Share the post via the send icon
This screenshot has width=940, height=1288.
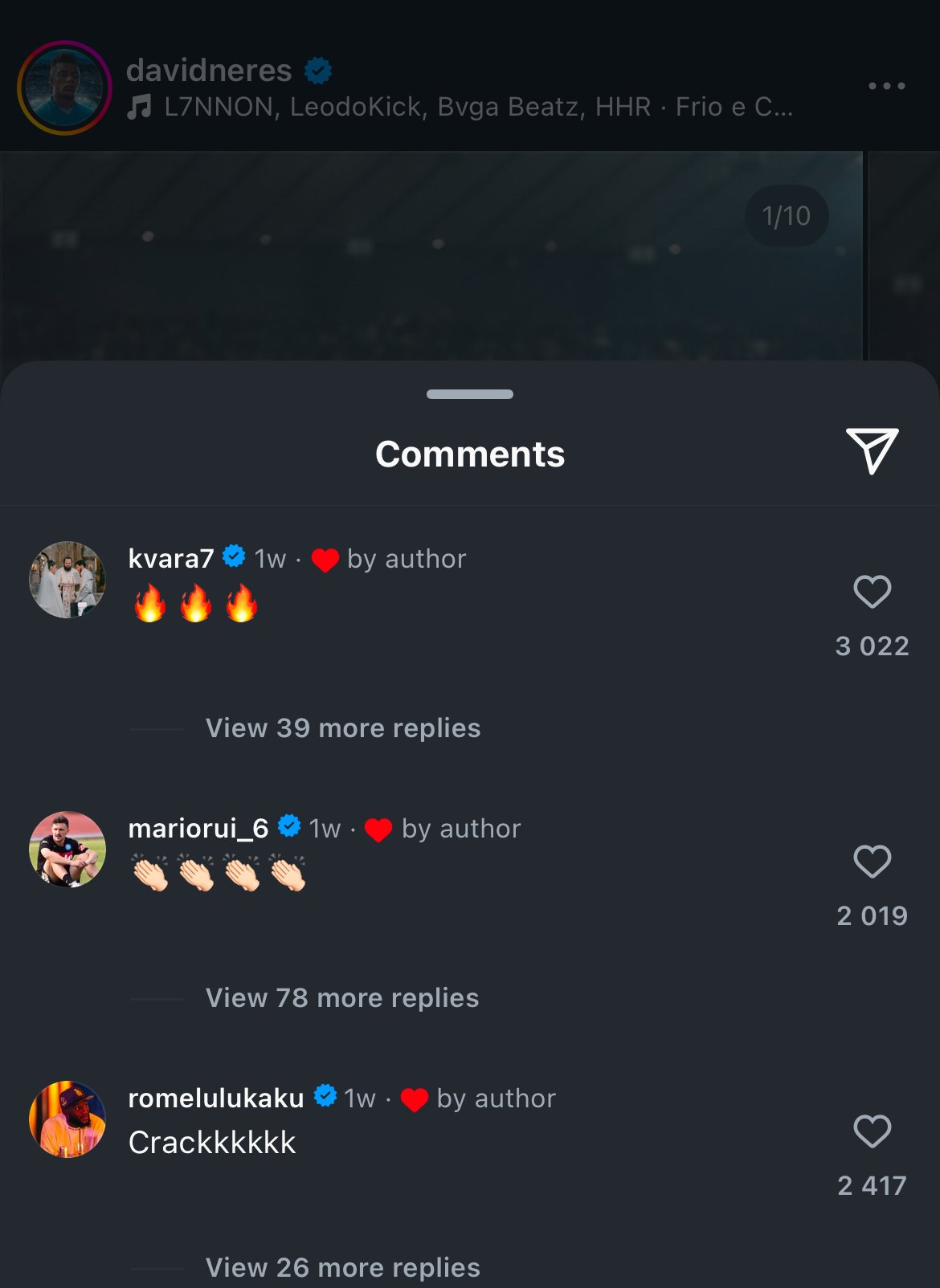pos(872,450)
